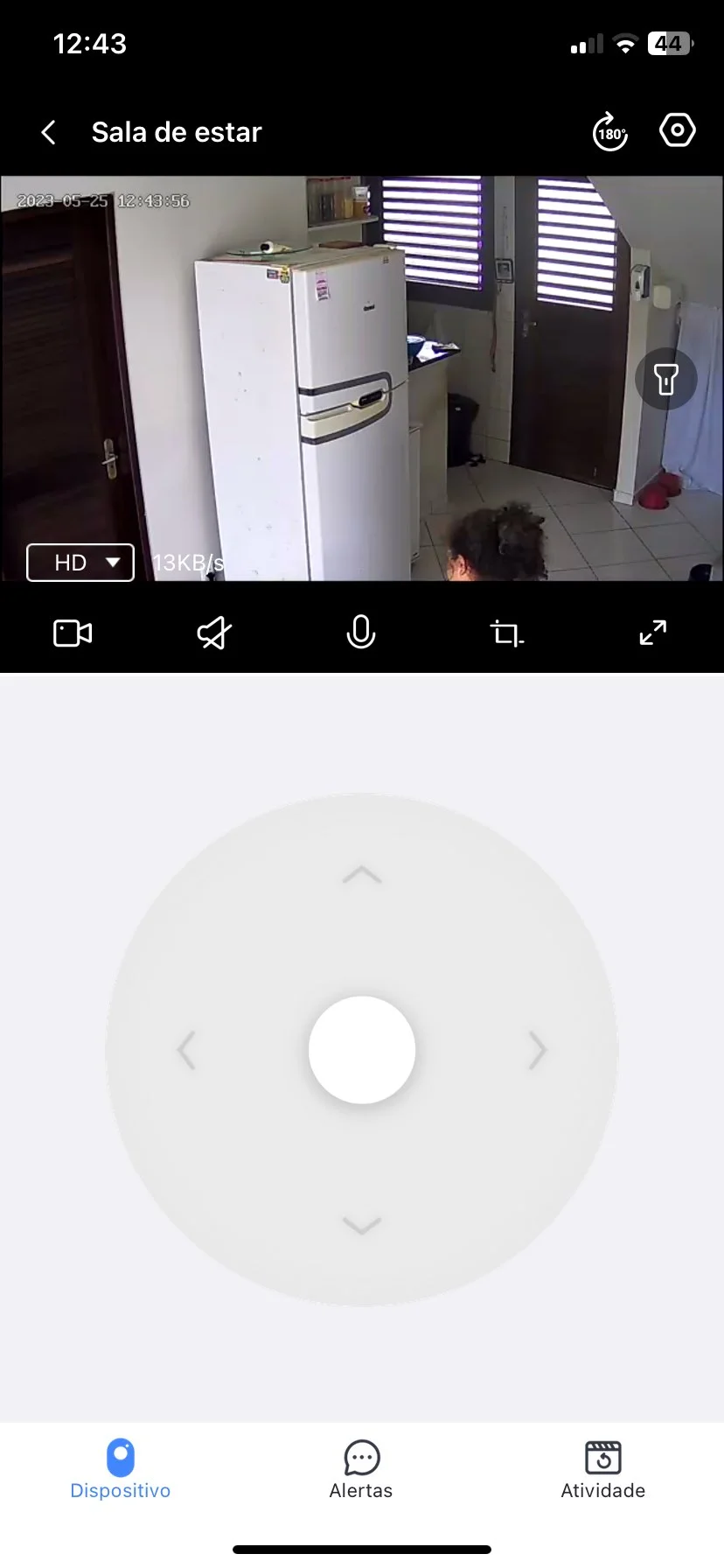The width and height of the screenshot is (724, 1568).
Task: Start recording video
Action: point(73,633)
